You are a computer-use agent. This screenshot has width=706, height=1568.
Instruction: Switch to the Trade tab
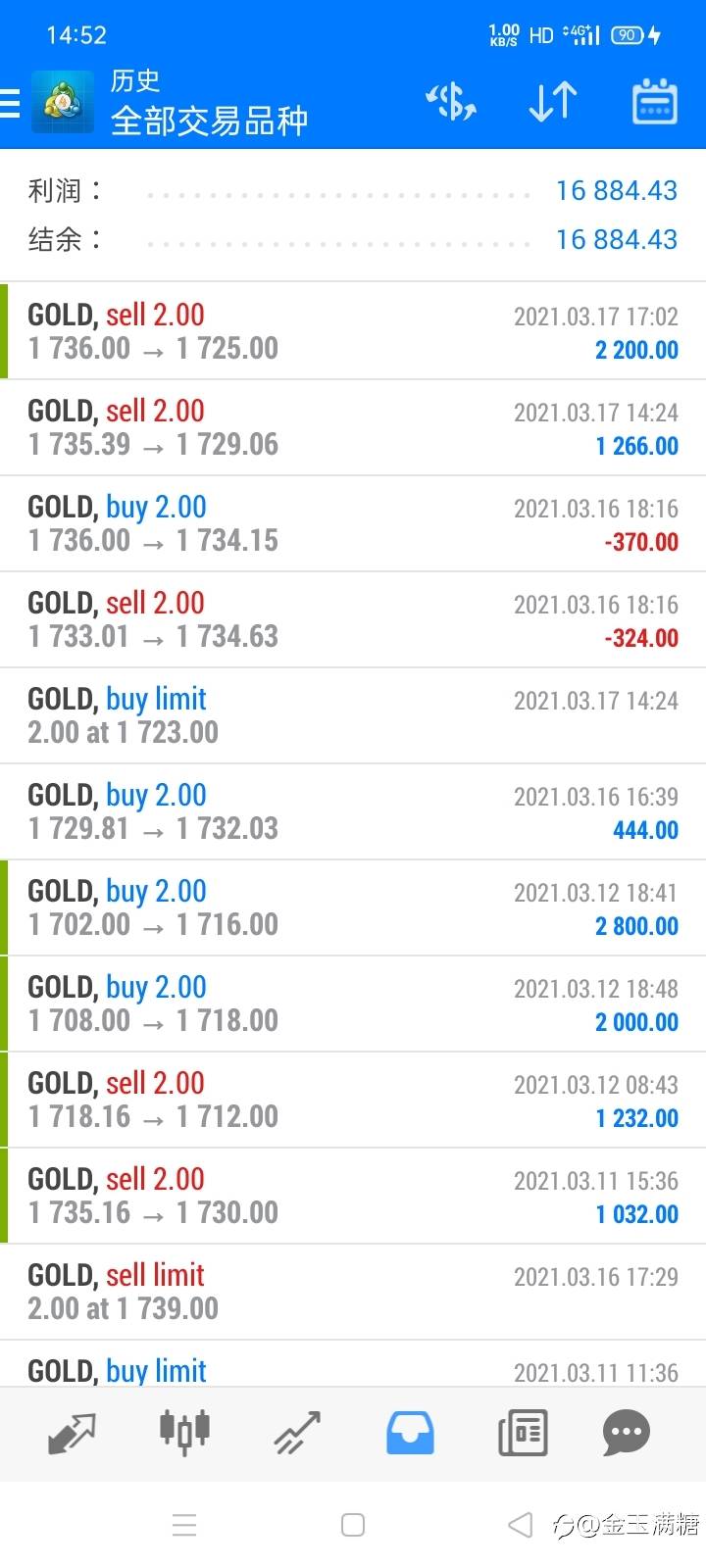[x=297, y=1434]
